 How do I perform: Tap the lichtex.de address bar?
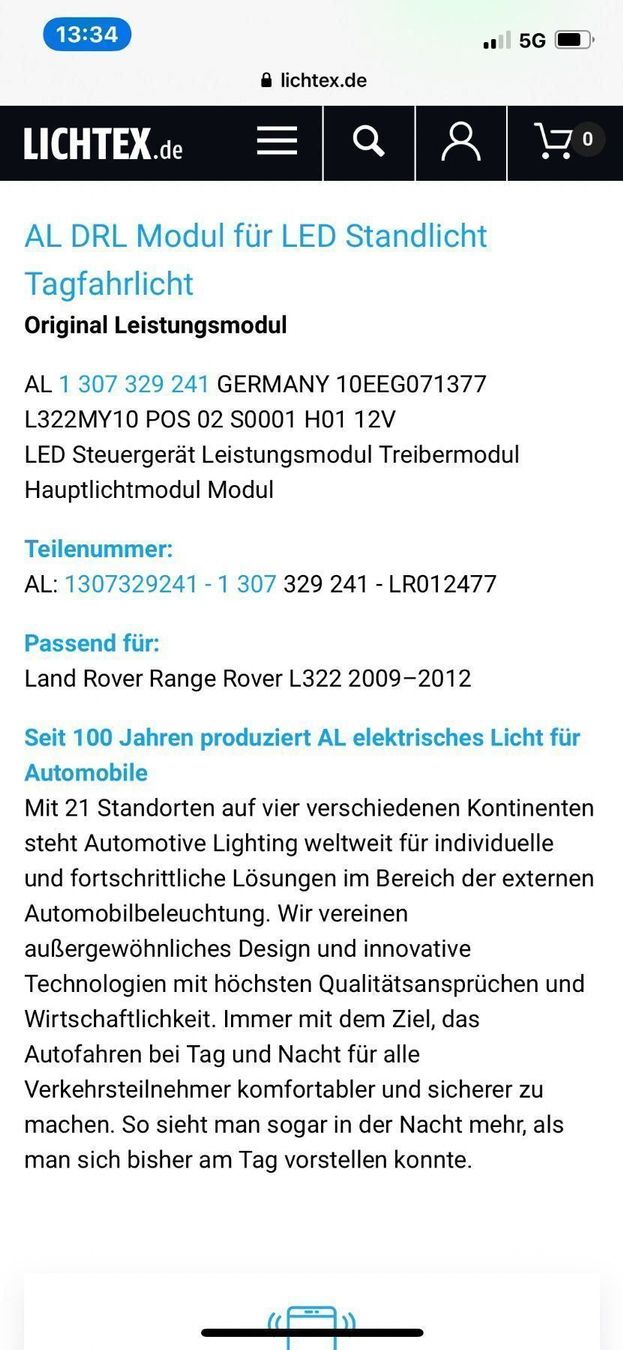coord(312,80)
